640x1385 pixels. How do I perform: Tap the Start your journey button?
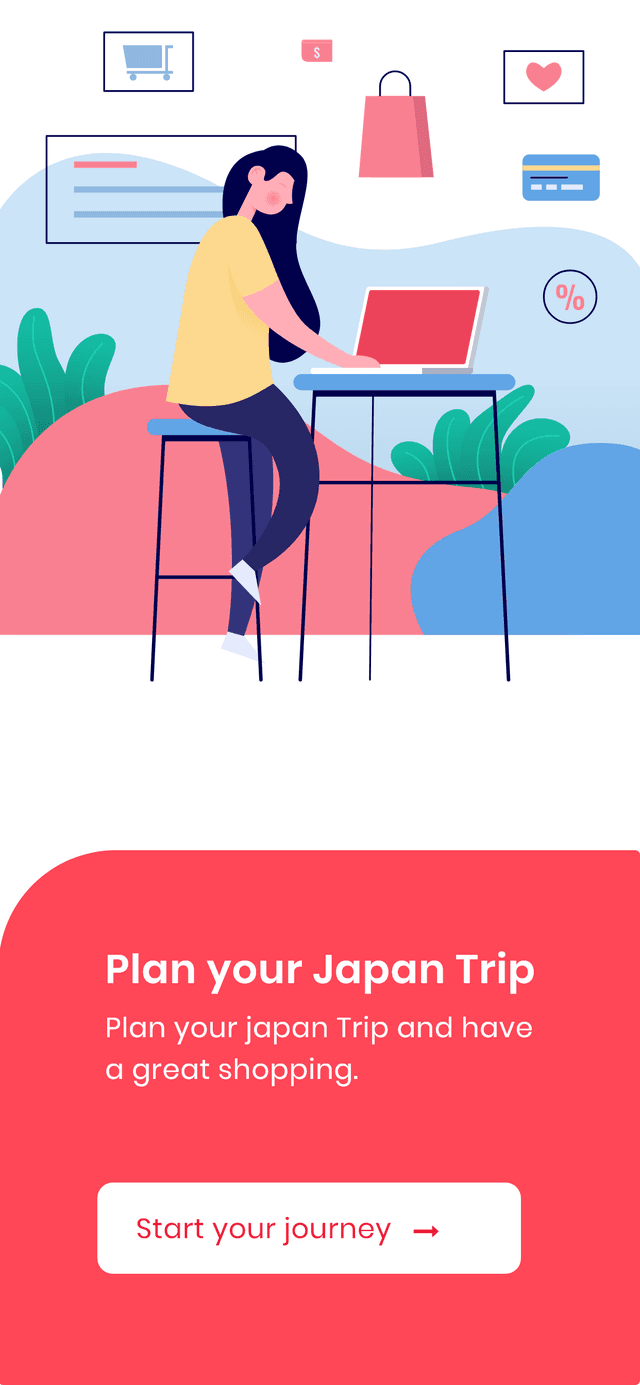point(309,1228)
